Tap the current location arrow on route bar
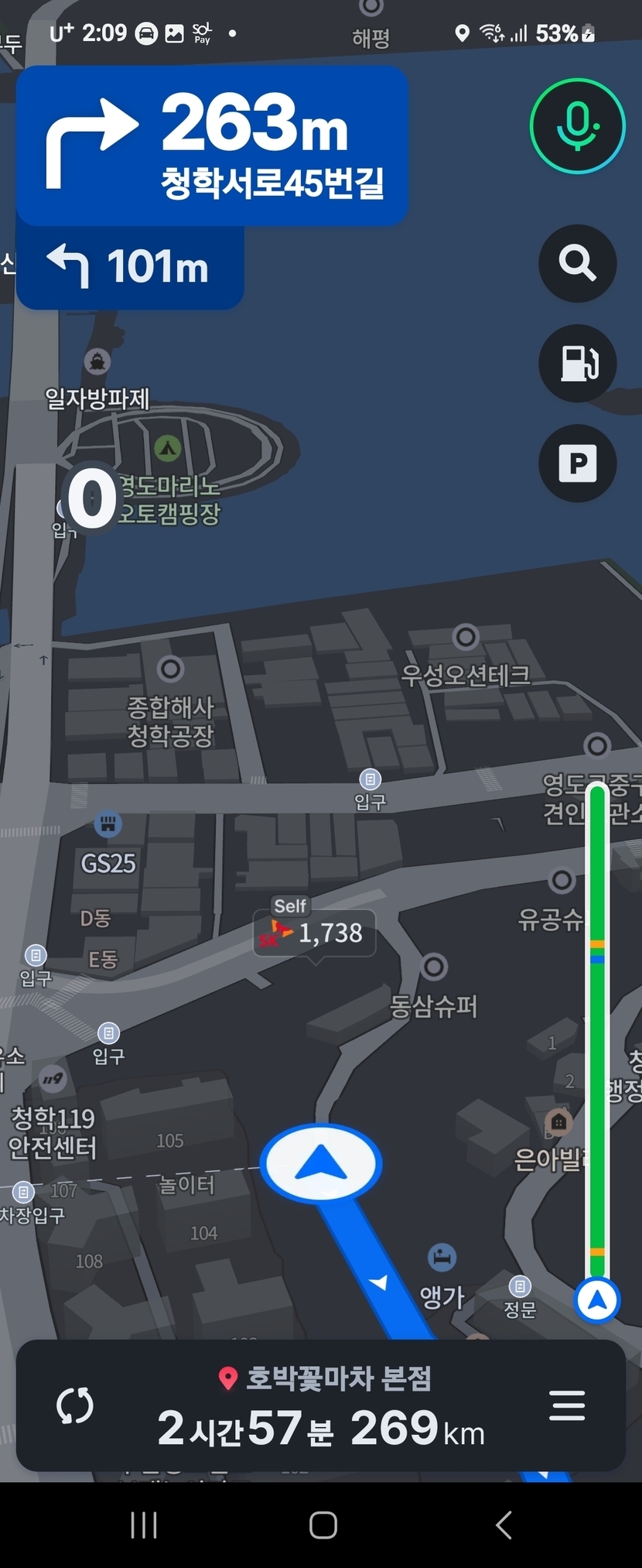Image resolution: width=642 pixels, height=1568 pixels. (x=596, y=1301)
